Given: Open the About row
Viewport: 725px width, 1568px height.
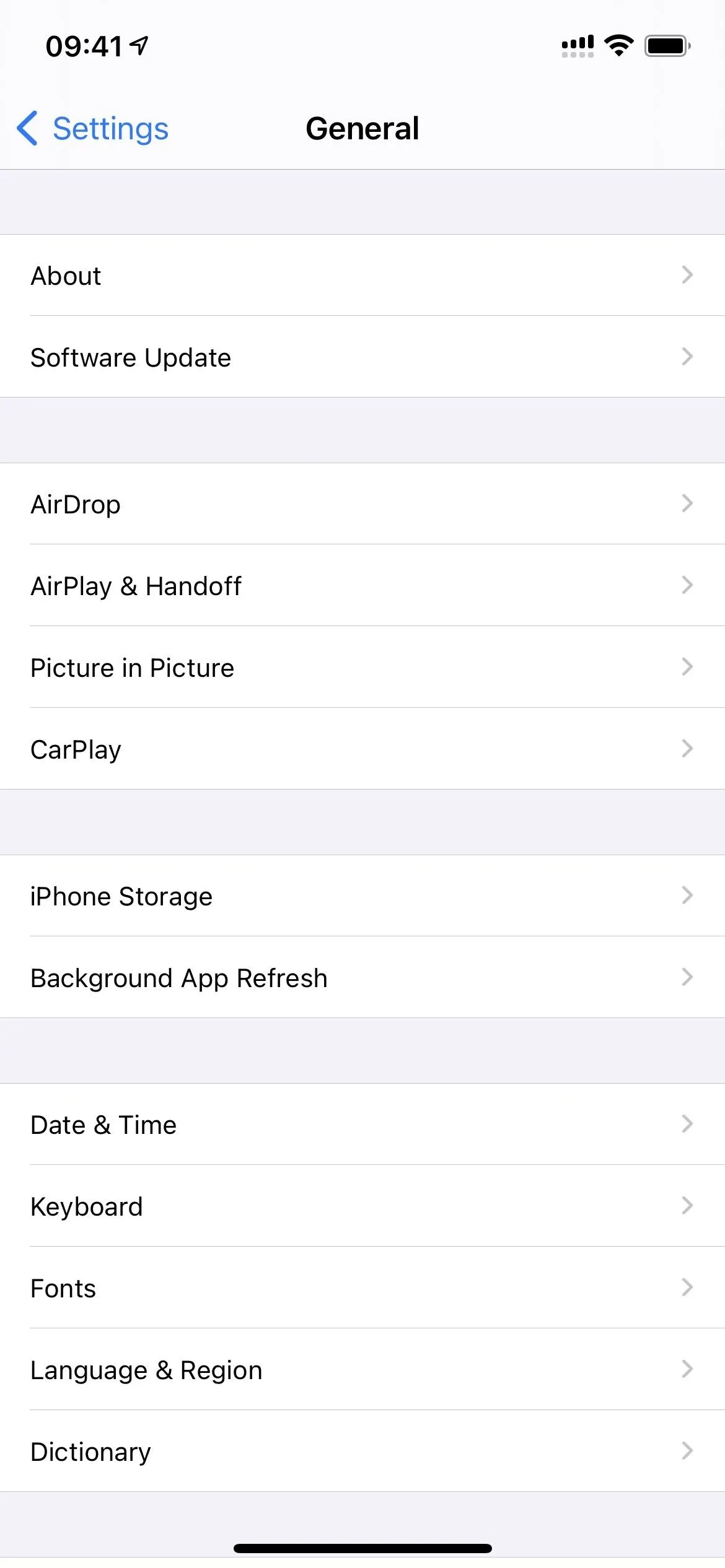Looking at the screenshot, I should click(362, 276).
